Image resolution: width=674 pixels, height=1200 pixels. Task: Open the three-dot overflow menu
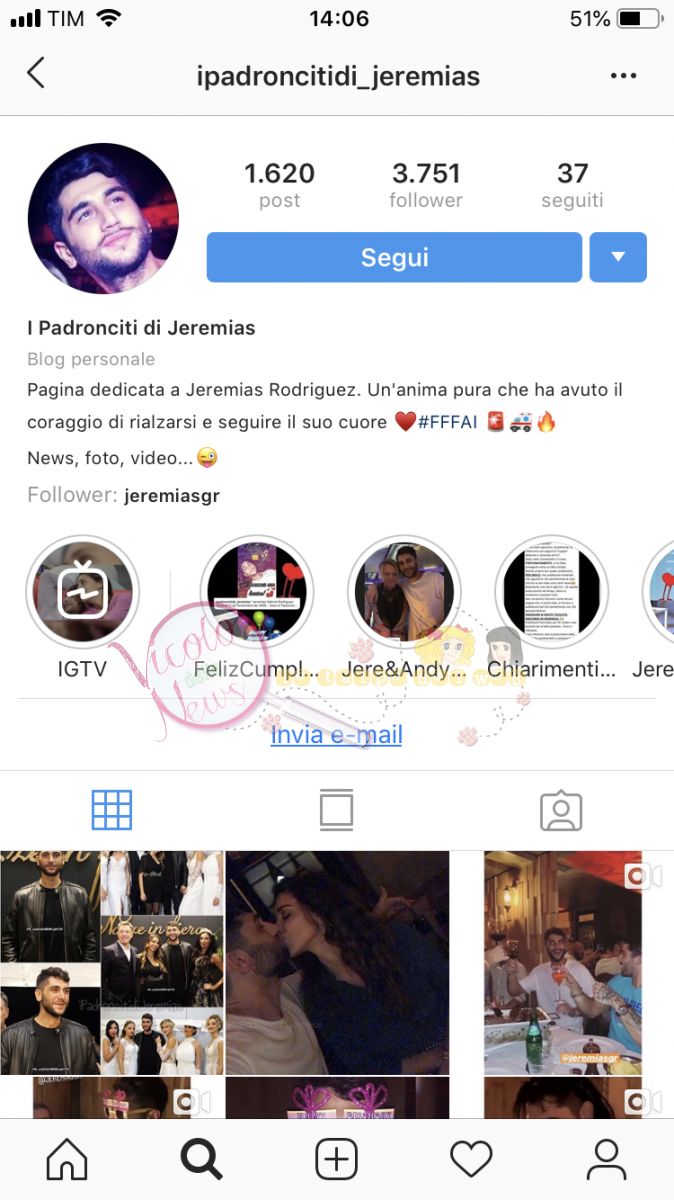[623, 76]
